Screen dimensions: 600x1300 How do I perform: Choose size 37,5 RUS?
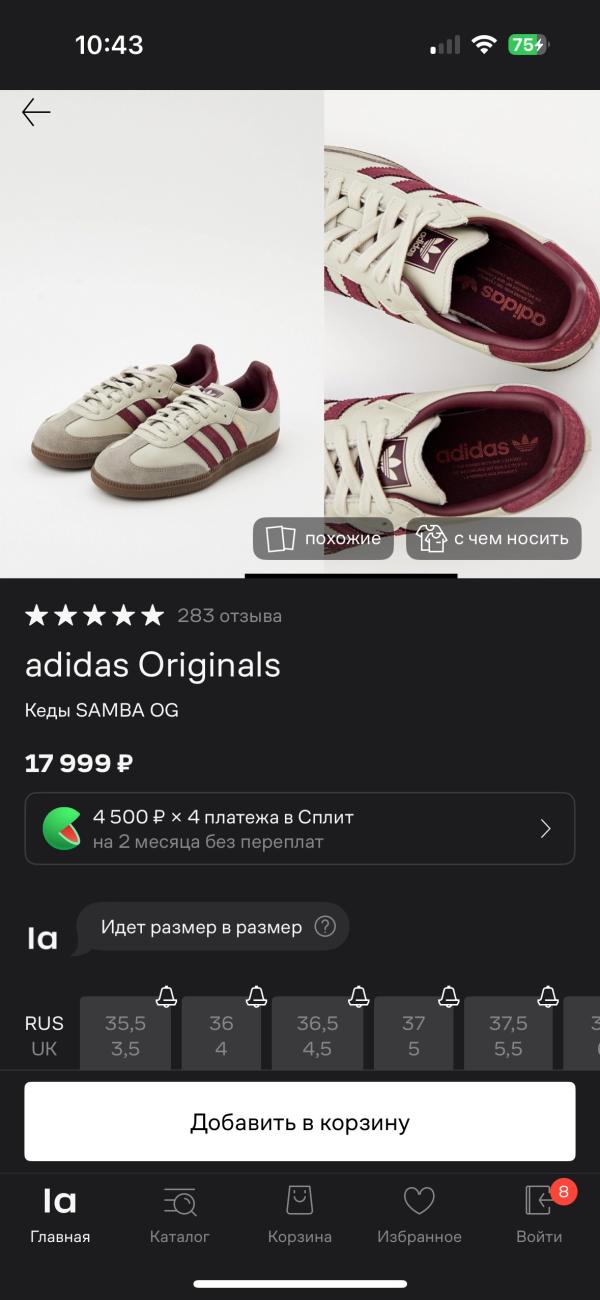pyautogui.click(x=508, y=1036)
